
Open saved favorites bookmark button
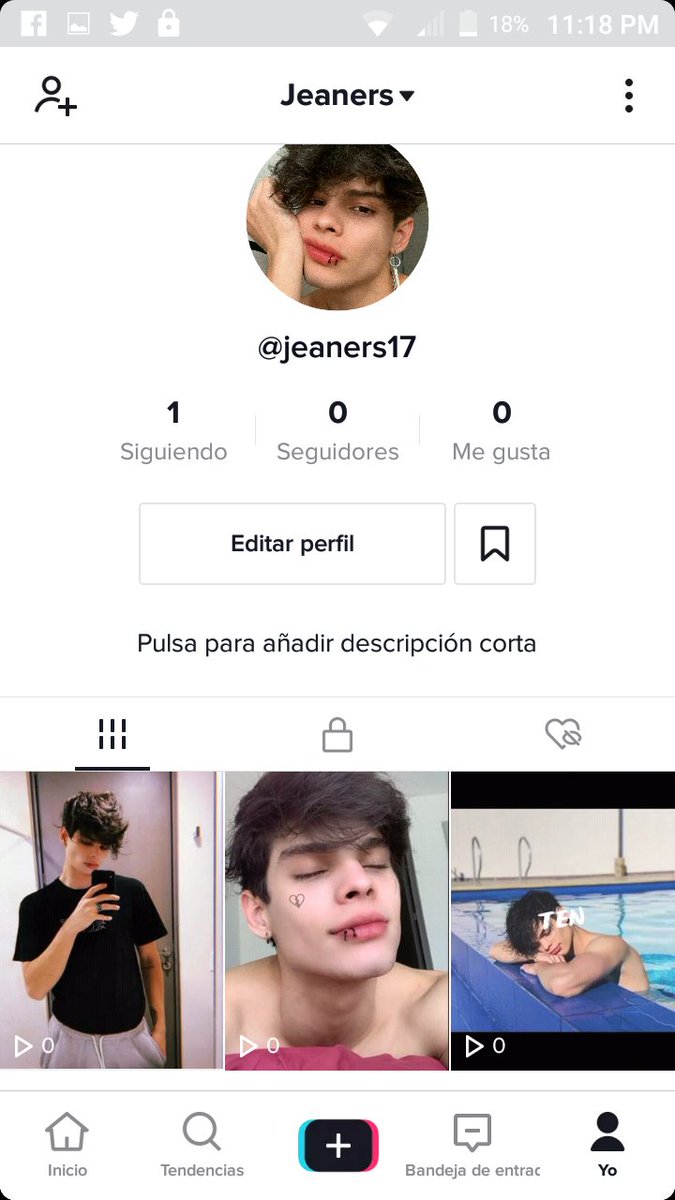495,544
